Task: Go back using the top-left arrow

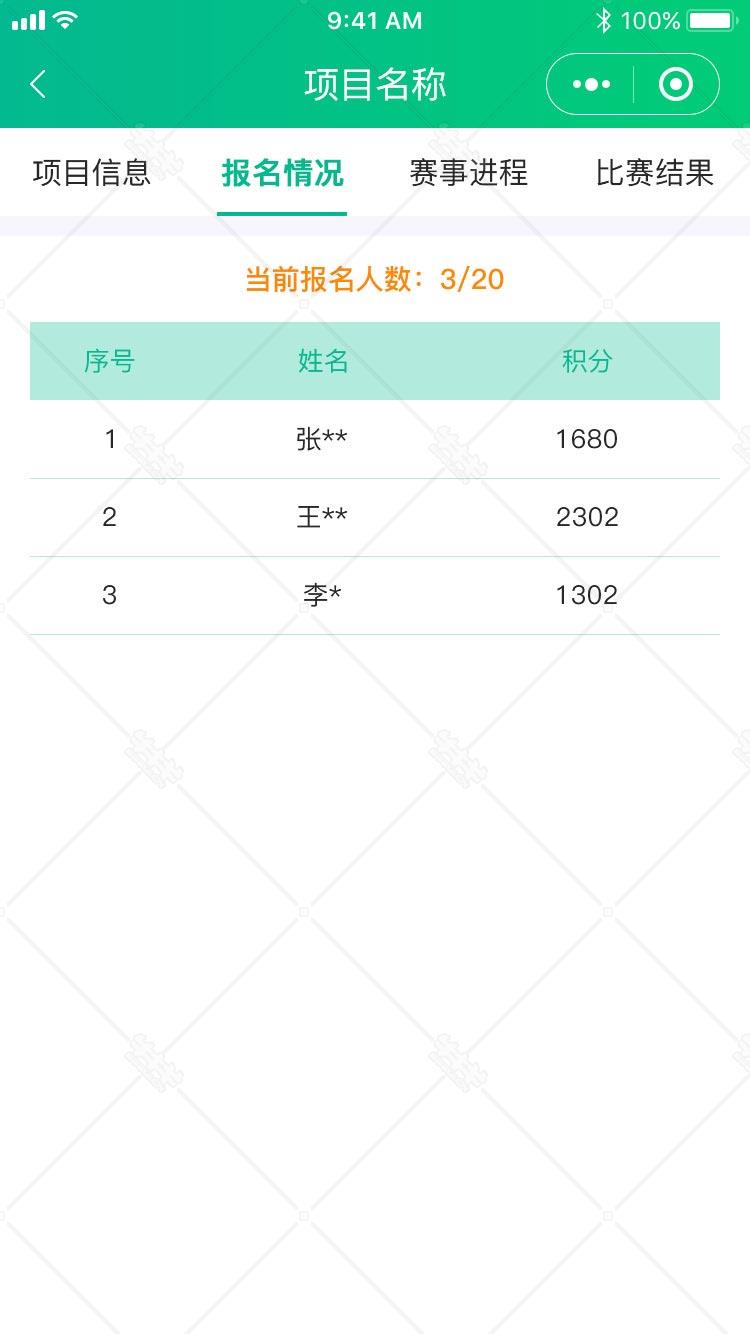Action: (x=38, y=84)
